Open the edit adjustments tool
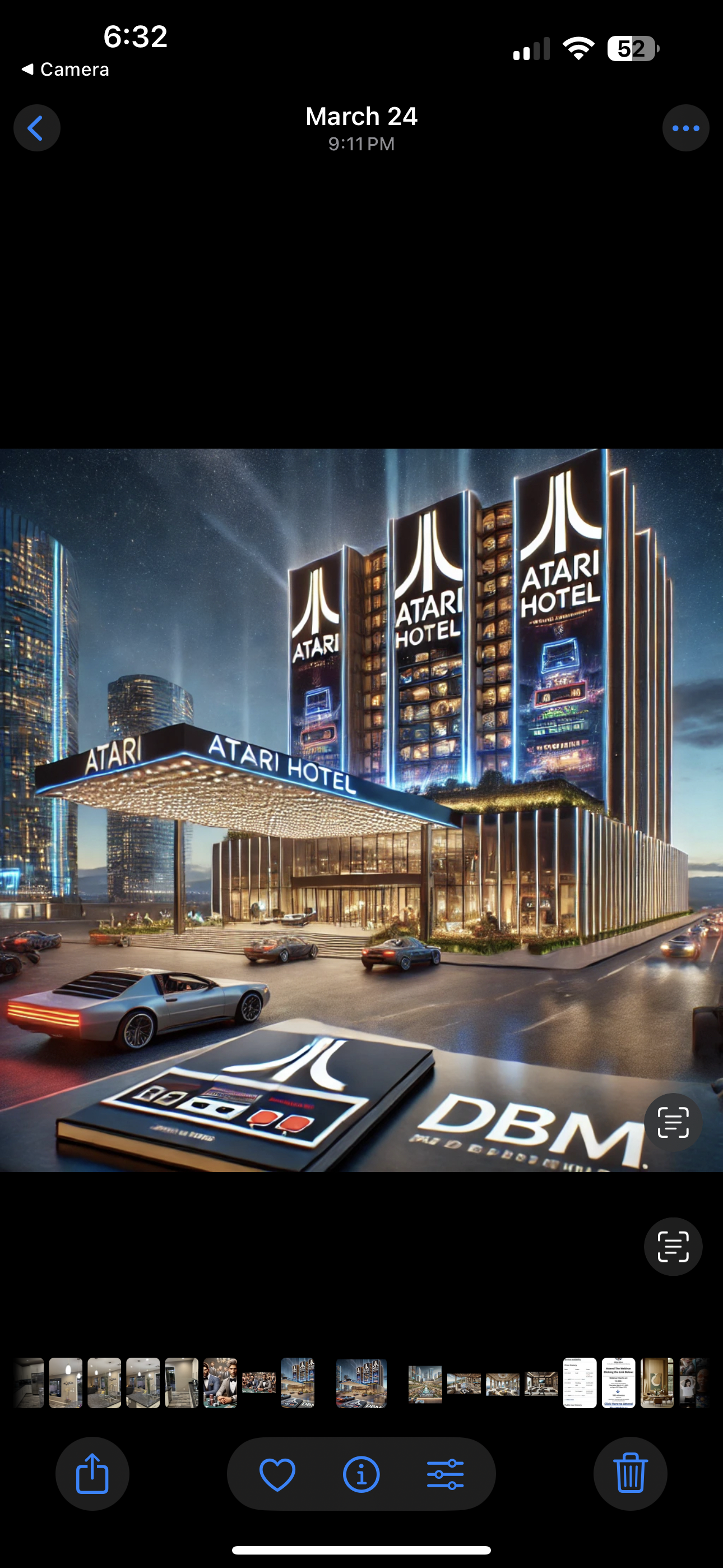The width and height of the screenshot is (723, 1568). [x=445, y=1474]
